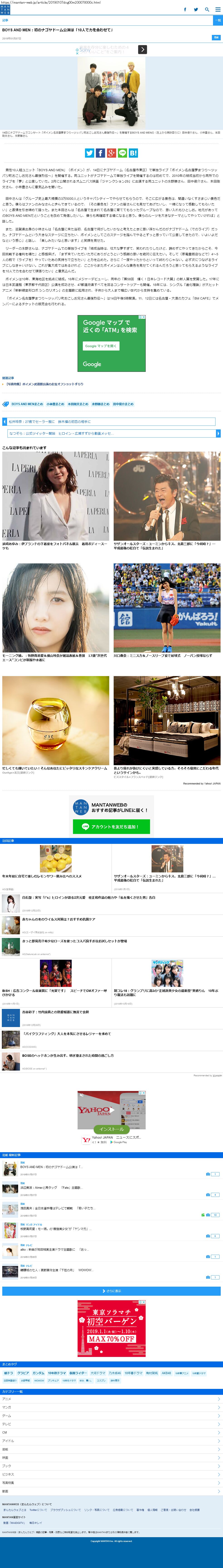The height and width of the screenshot is (1568, 223).
Task: Open the Google Maps ATM ad button
Action: click(100, 346)
